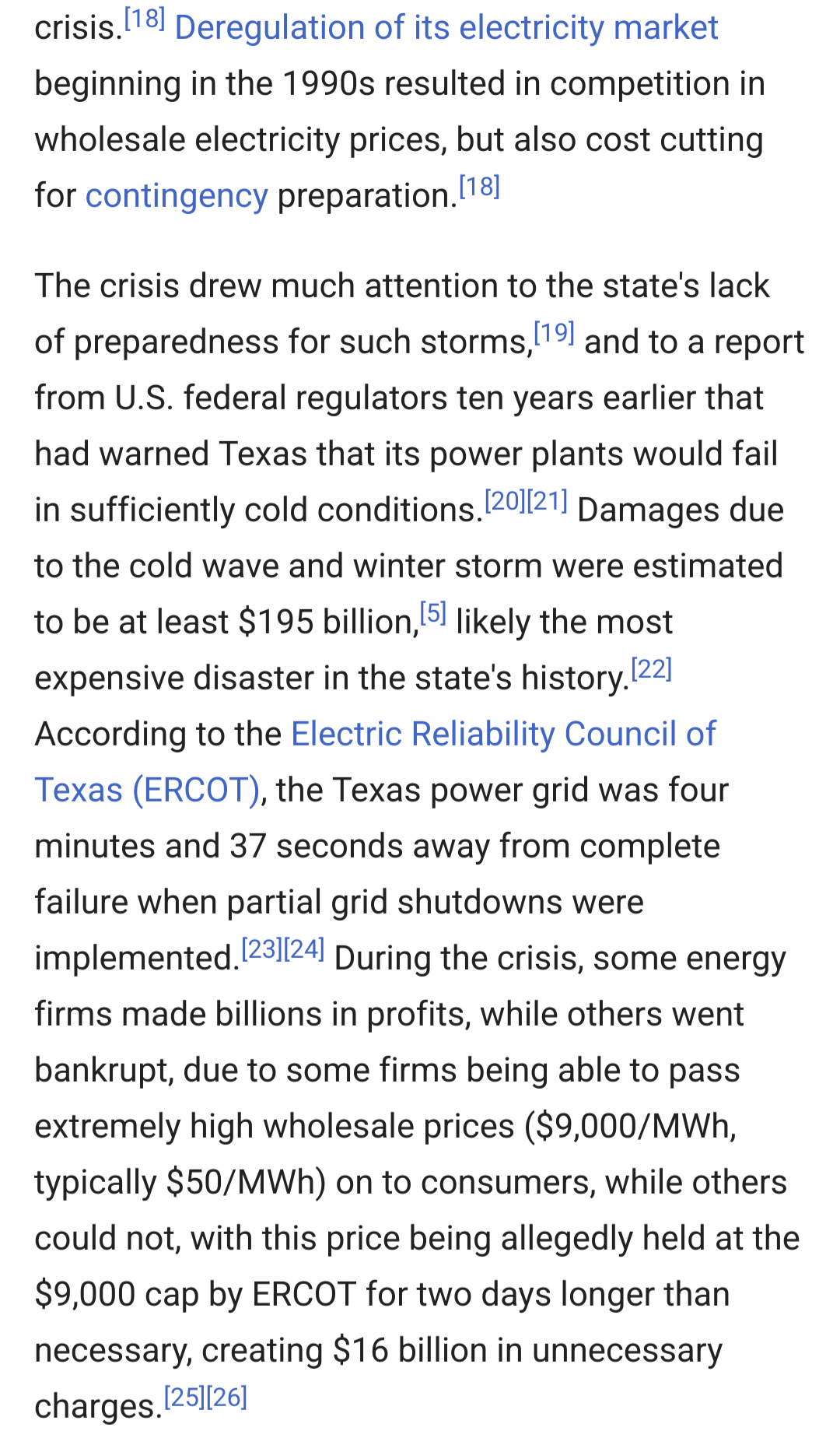Viewport: 840px width, 1445px height.
Task: Tap citation 18 after contingency preparation
Action: coord(480,187)
